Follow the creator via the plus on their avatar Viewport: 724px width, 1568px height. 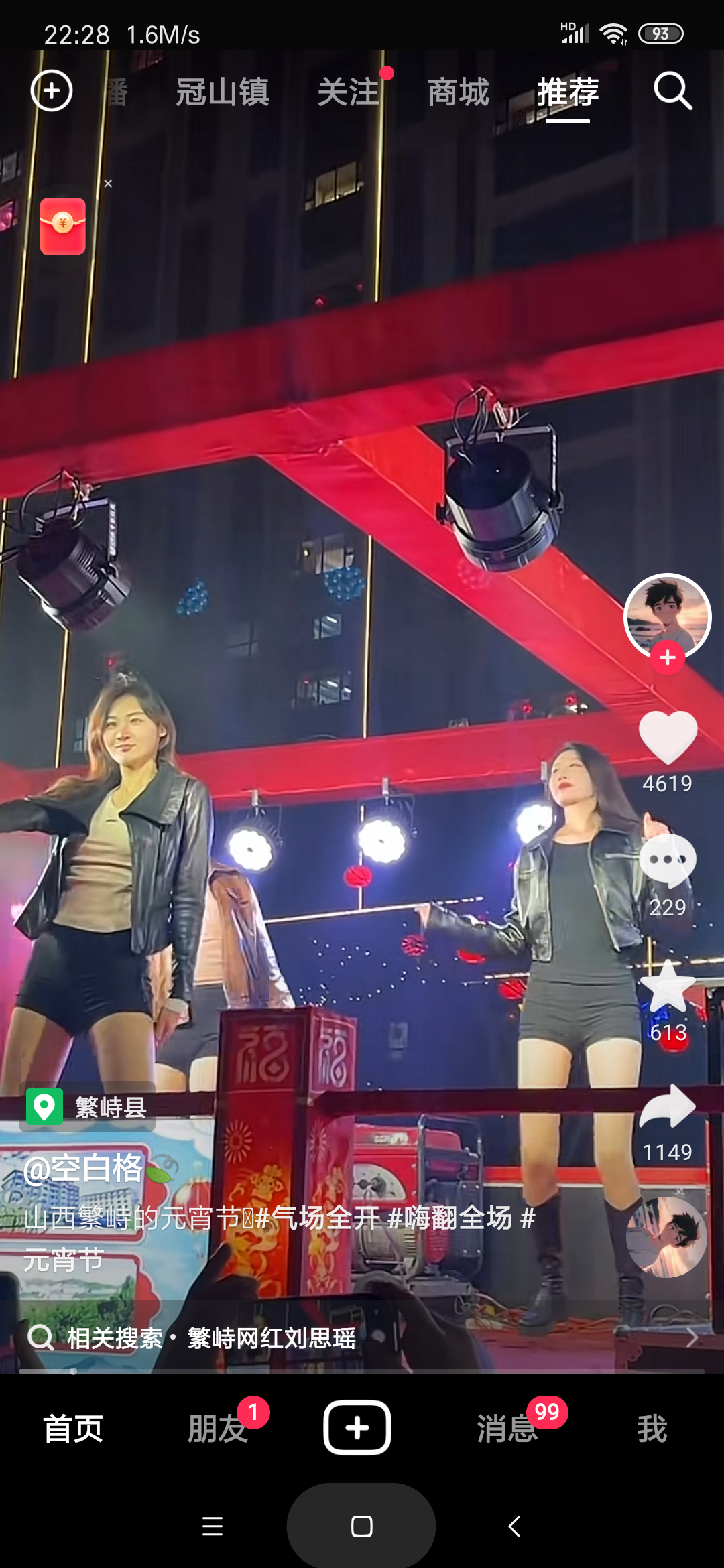(x=667, y=657)
